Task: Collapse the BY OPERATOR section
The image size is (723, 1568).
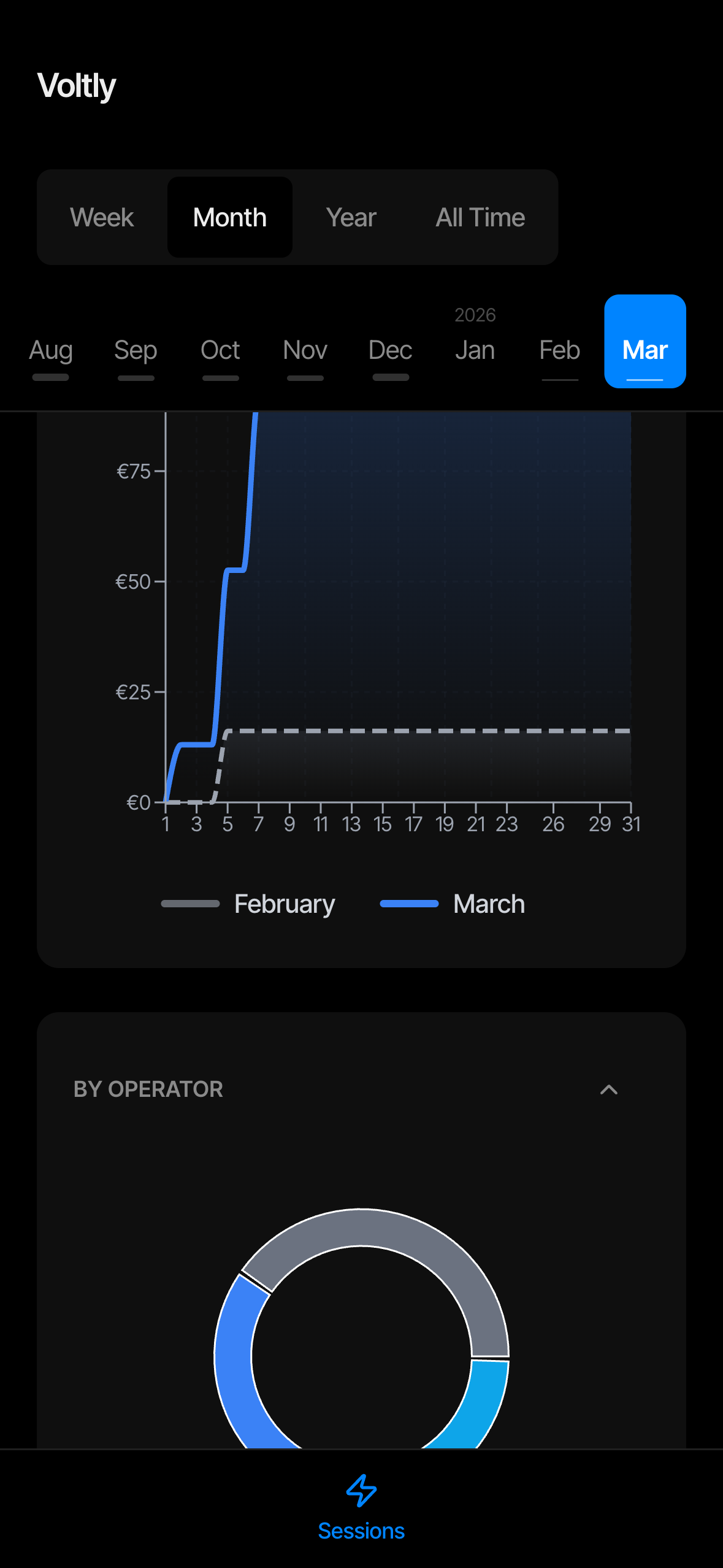Action: [x=609, y=1090]
